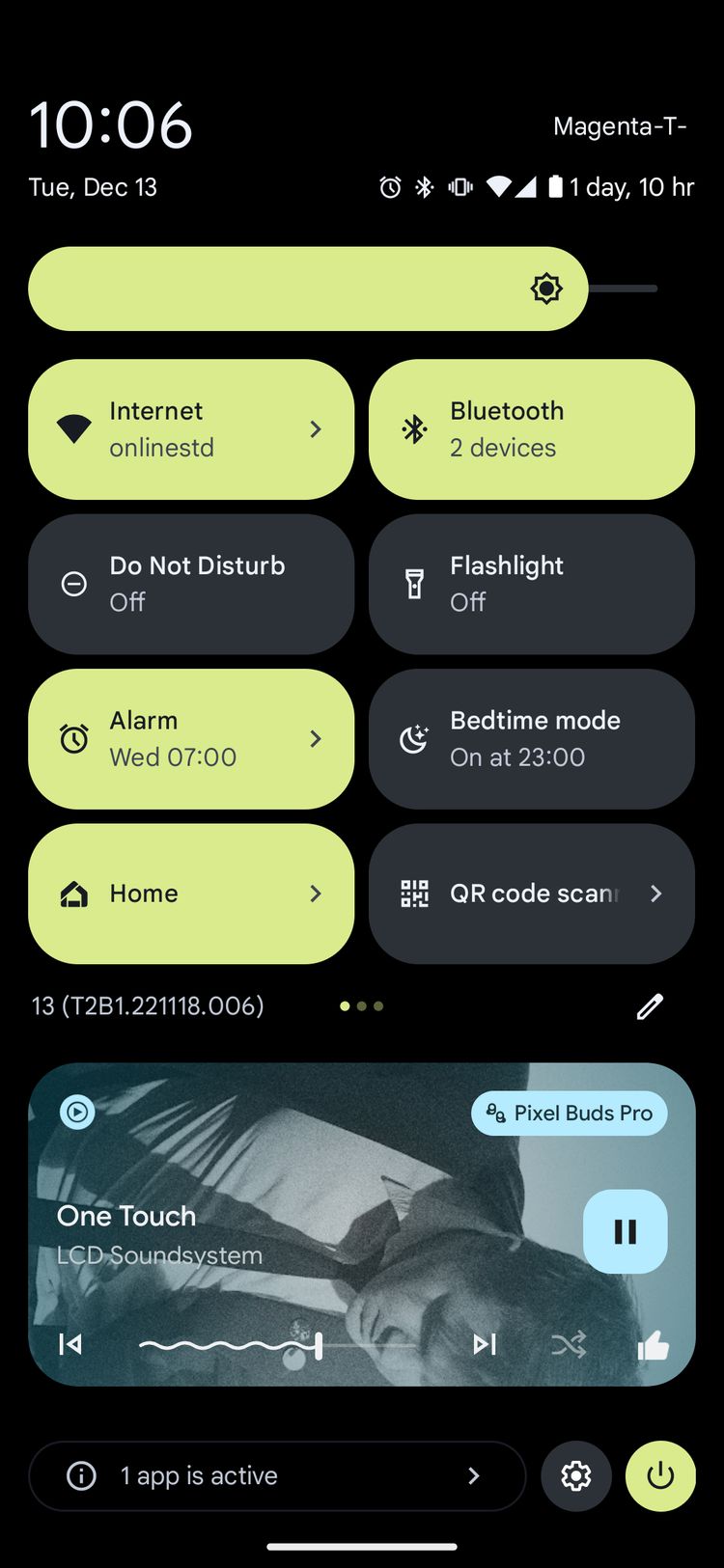Enable shuffle in the media player

click(569, 1344)
